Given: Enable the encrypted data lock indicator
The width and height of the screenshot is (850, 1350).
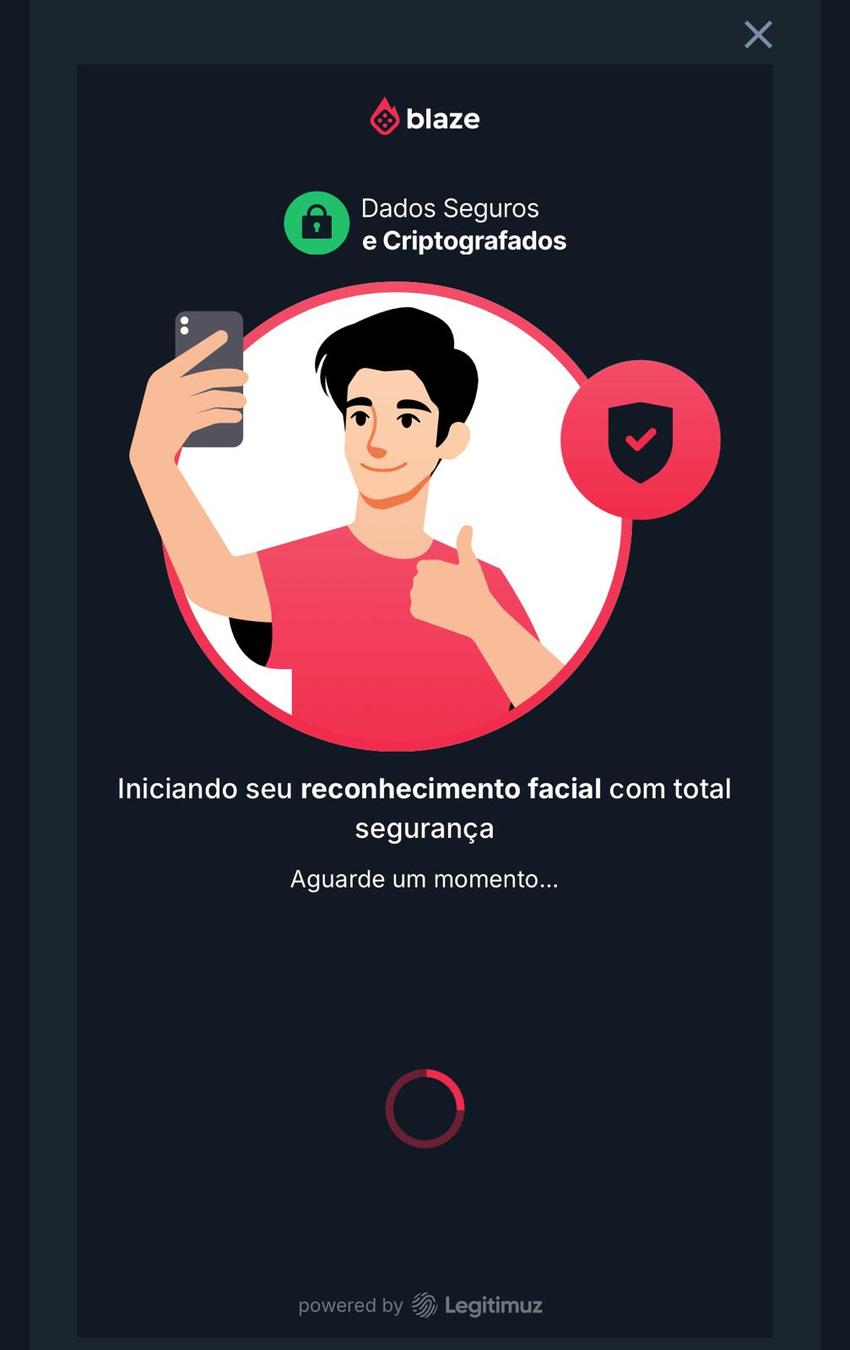Looking at the screenshot, I should tap(316, 222).
